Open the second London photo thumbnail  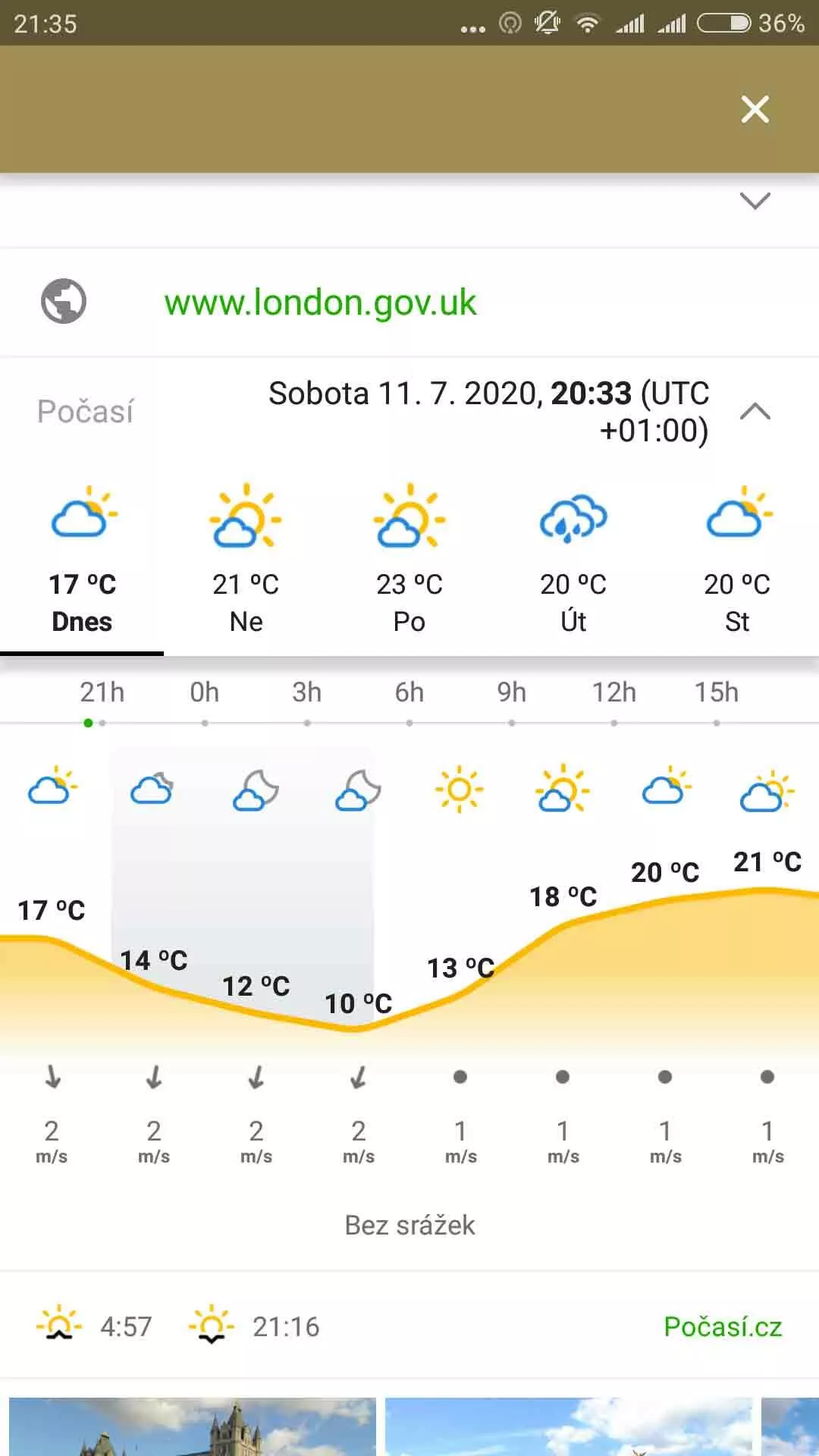pyautogui.click(x=569, y=1426)
